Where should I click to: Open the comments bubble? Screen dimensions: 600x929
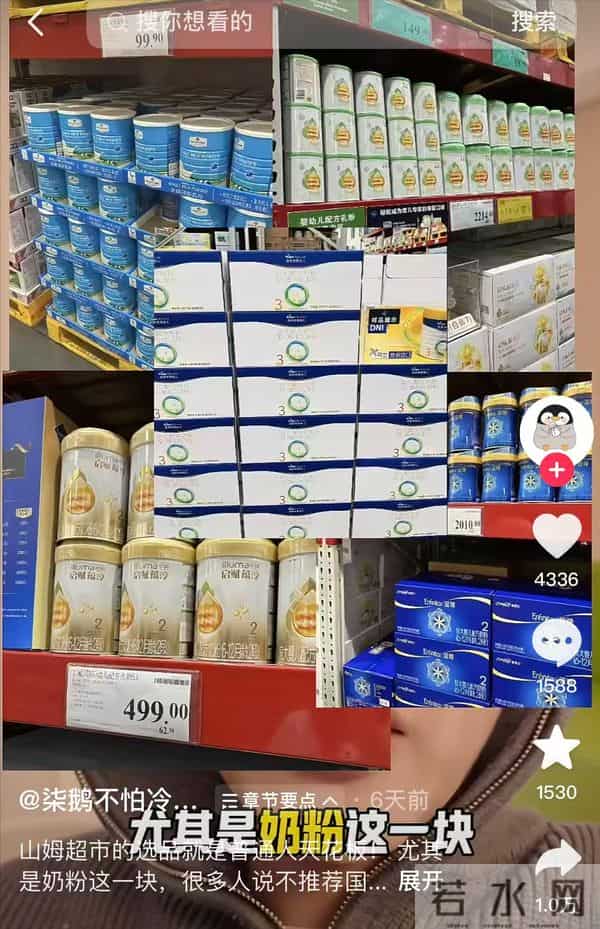pyautogui.click(x=557, y=641)
